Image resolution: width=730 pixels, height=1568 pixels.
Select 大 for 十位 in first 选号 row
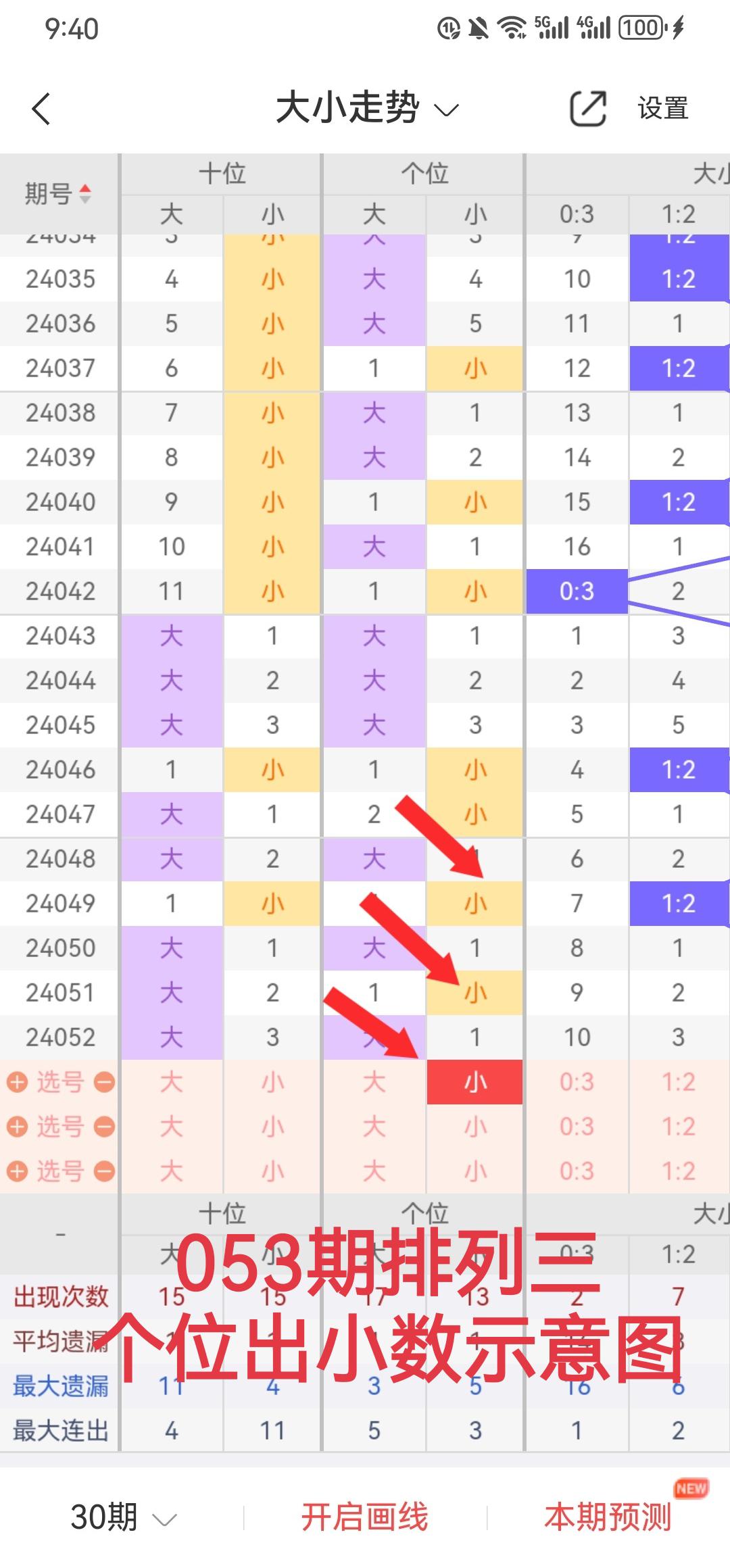[x=171, y=1082]
